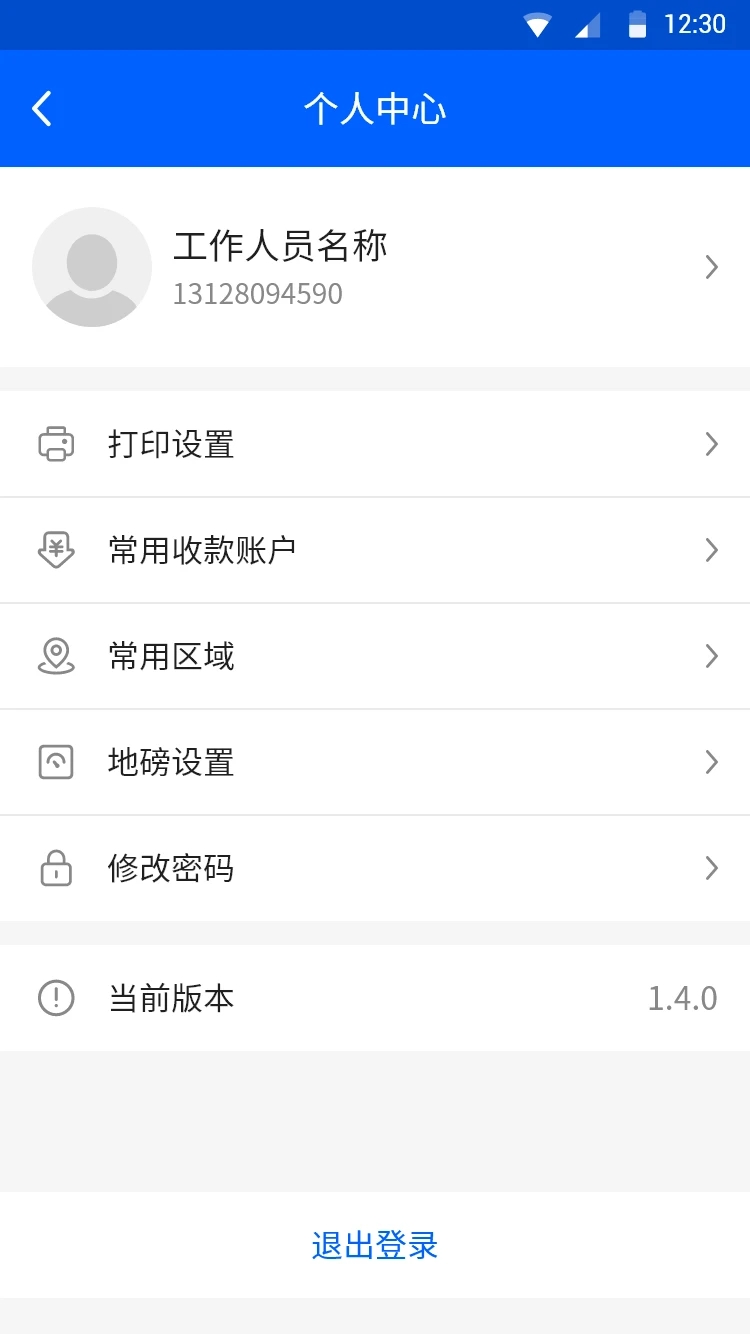Click the version number 1.4.0

[x=683, y=998]
